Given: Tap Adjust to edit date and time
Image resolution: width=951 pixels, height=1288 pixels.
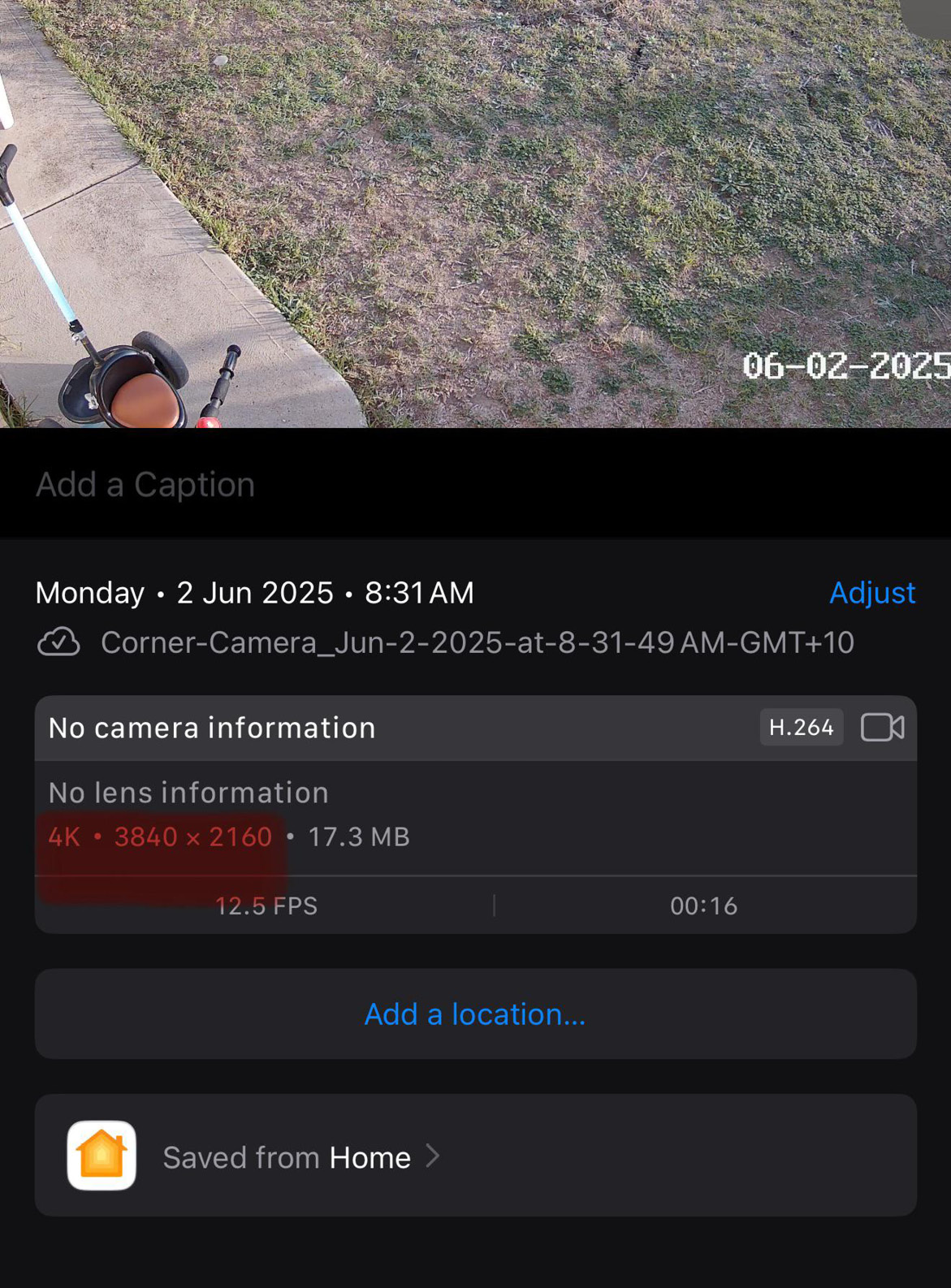Looking at the screenshot, I should point(872,593).
